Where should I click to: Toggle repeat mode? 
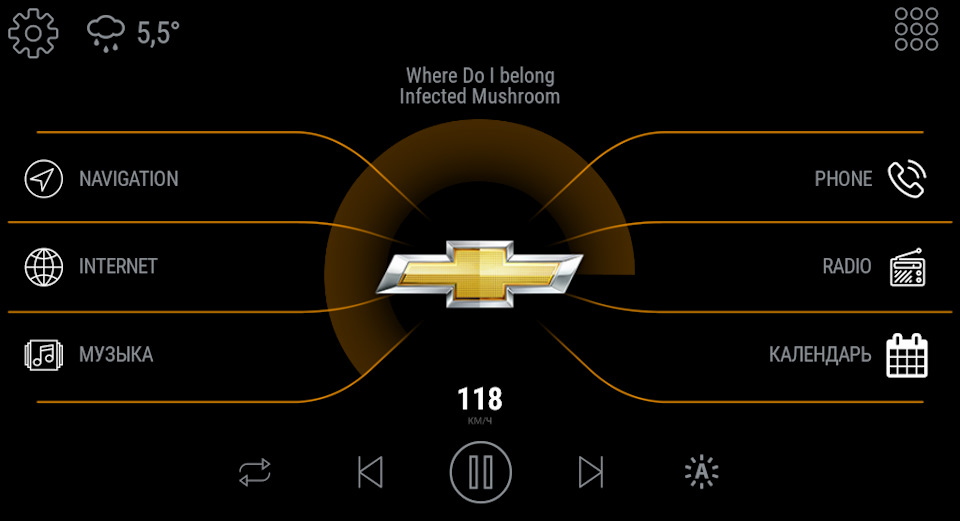pos(255,471)
